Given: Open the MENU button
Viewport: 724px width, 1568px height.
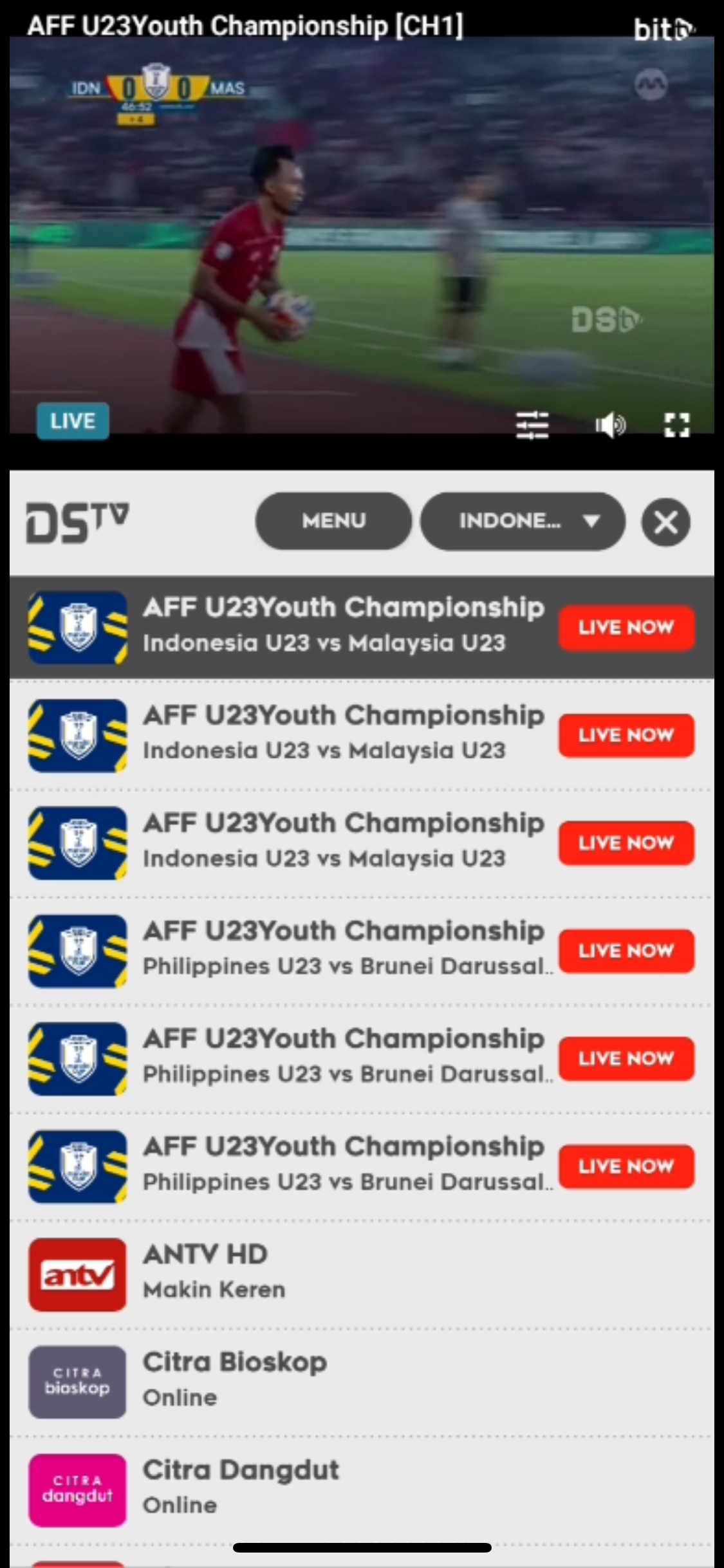Looking at the screenshot, I should point(333,521).
